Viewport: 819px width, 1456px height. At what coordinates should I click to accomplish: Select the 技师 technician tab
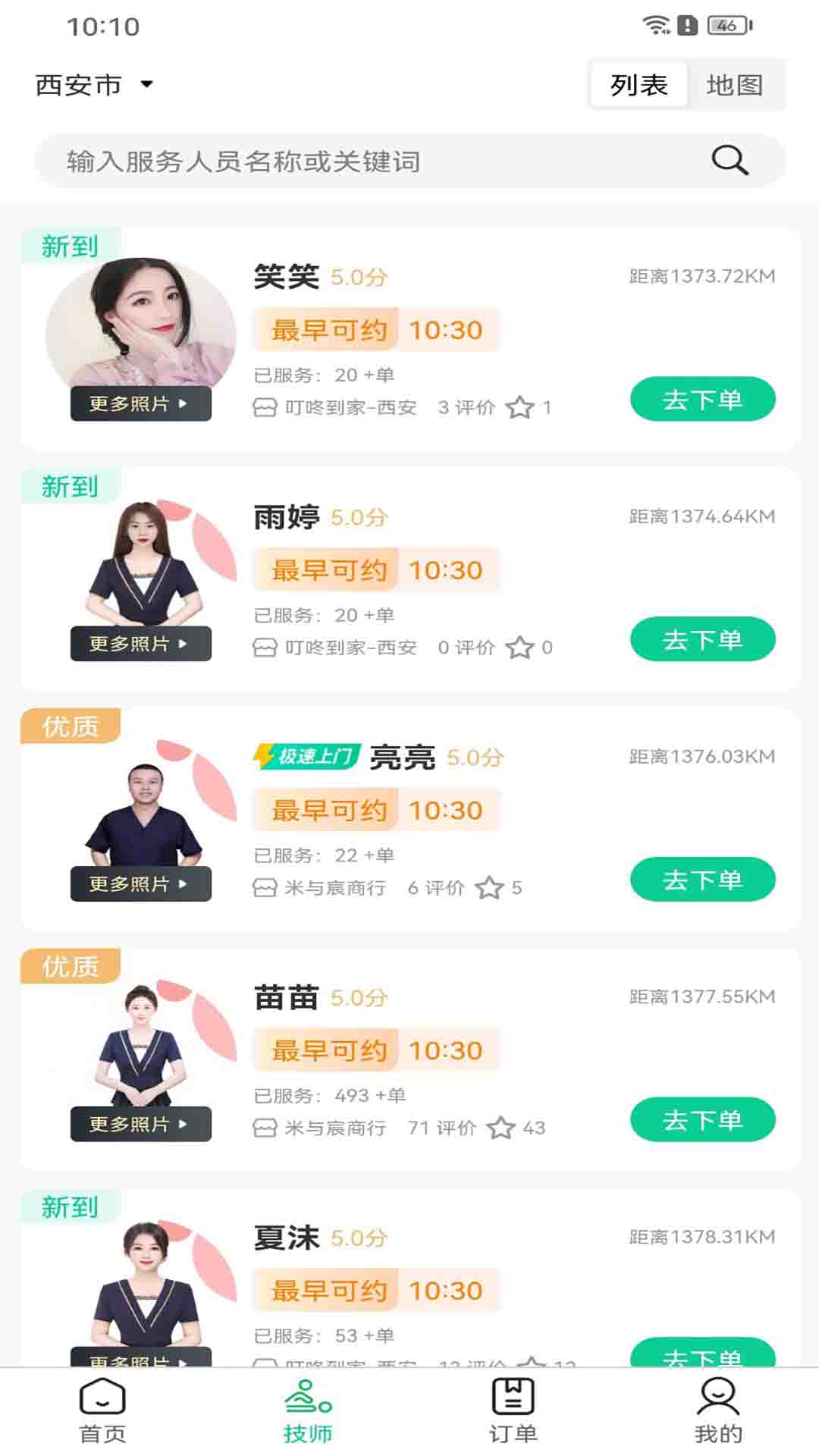tap(308, 1412)
